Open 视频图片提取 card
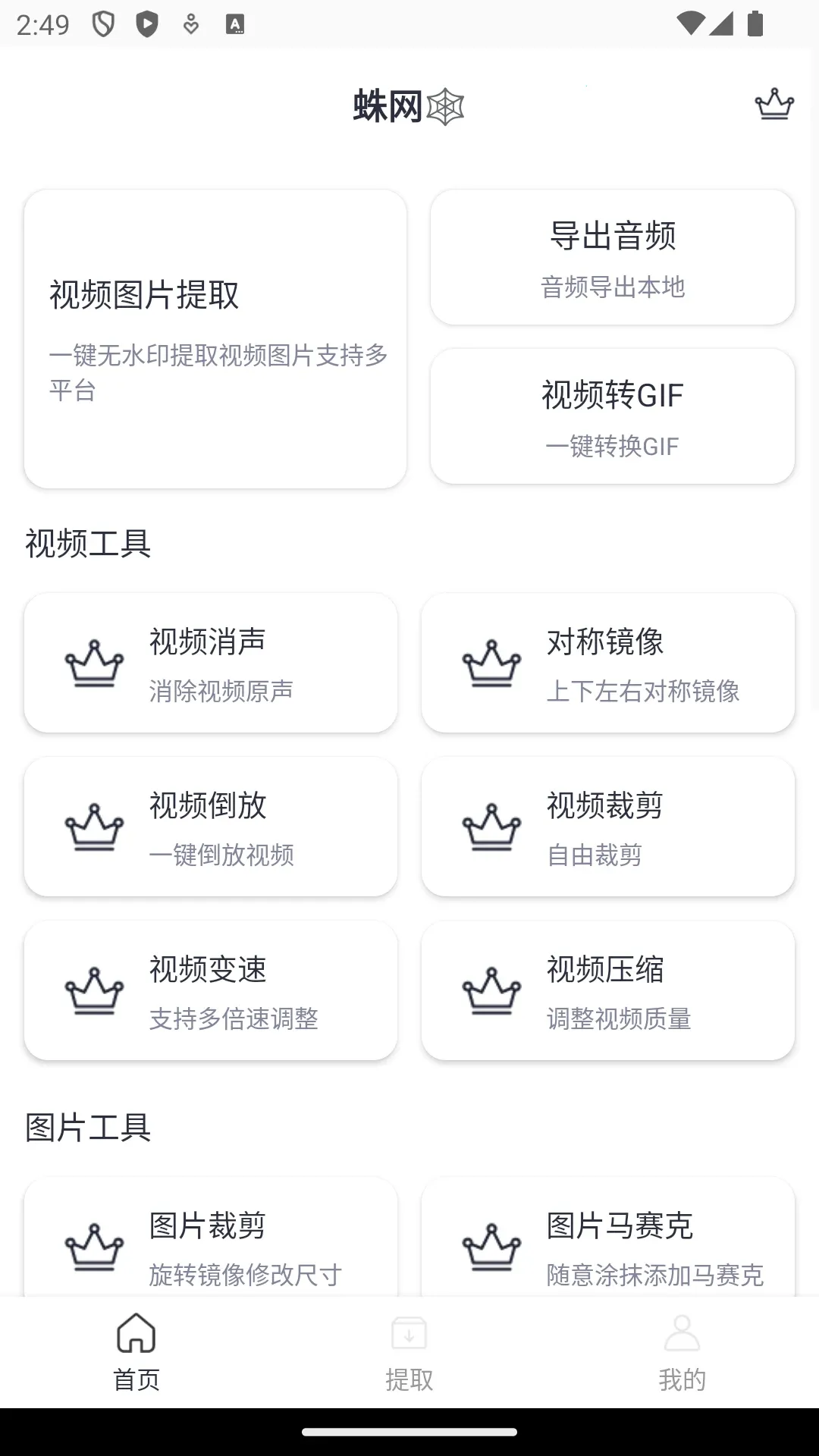 click(215, 339)
